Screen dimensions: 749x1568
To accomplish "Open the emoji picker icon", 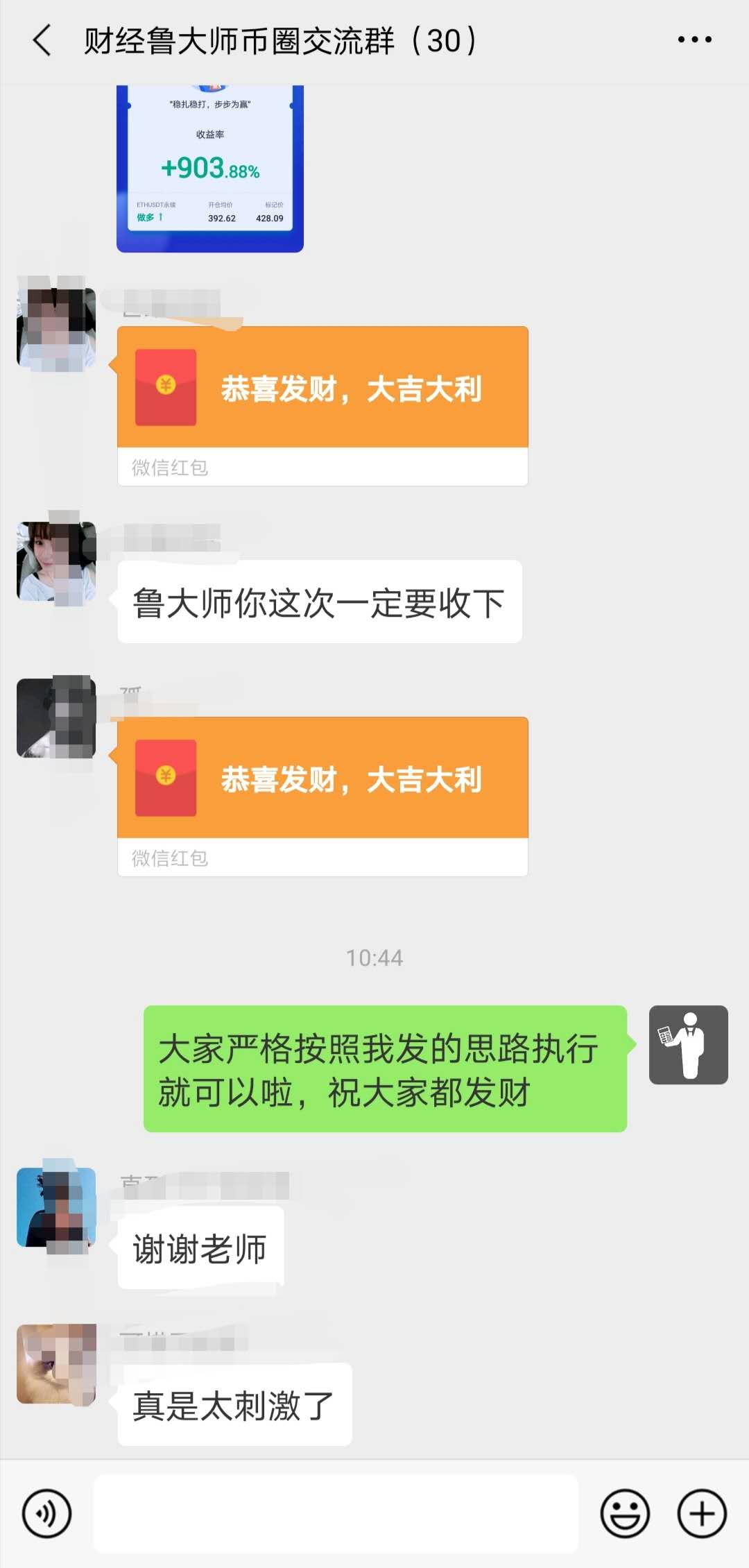I will 624,1515.
